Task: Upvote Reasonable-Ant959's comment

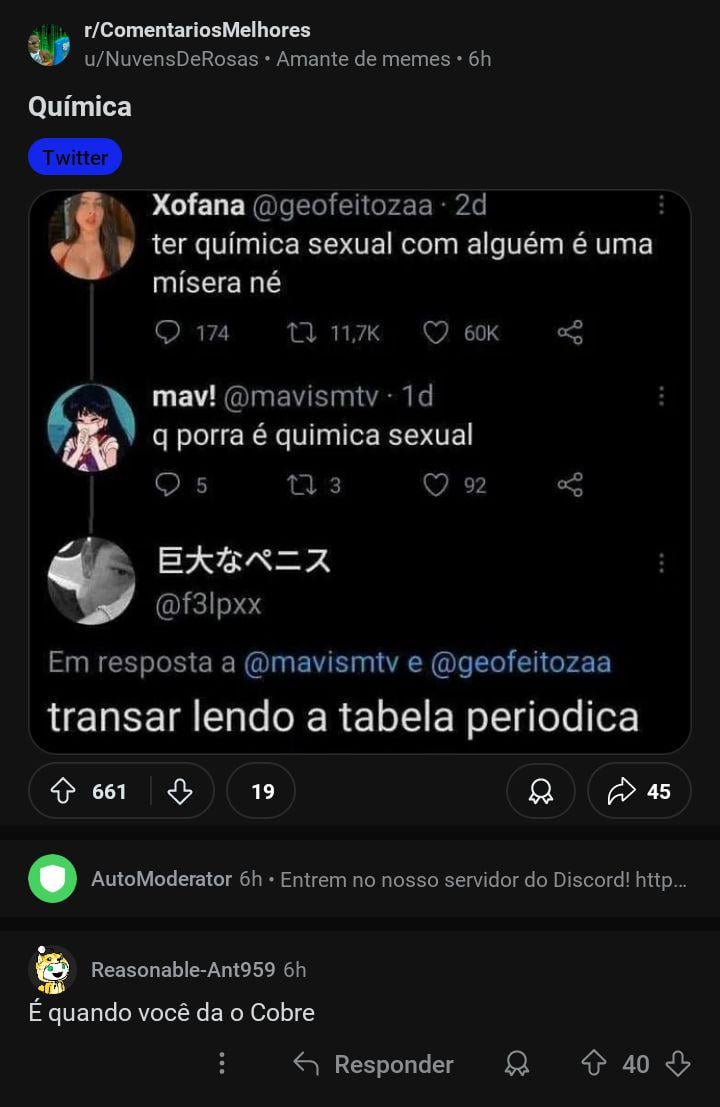Action: click(x=594, y=1064)
